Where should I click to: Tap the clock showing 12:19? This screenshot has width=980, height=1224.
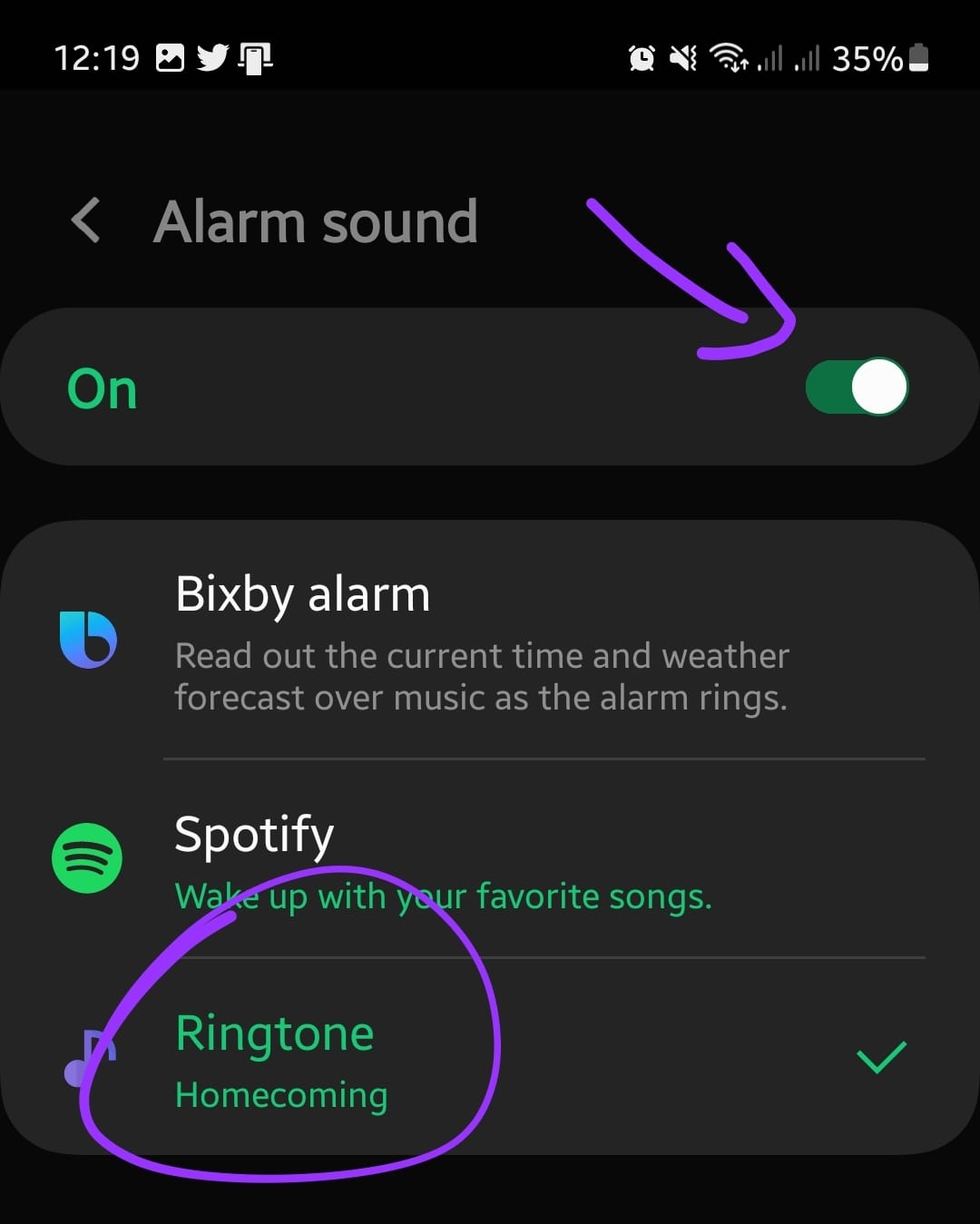96,57
